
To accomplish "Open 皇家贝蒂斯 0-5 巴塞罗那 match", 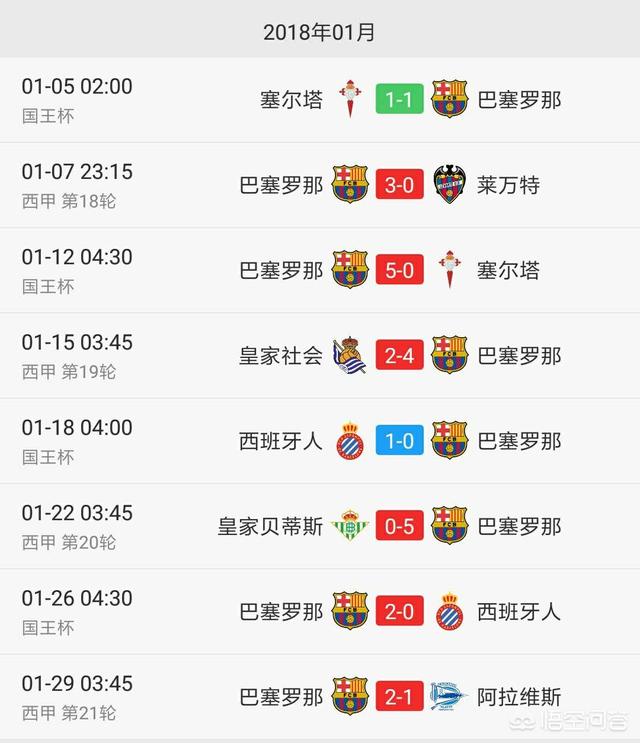I will 320,526.
